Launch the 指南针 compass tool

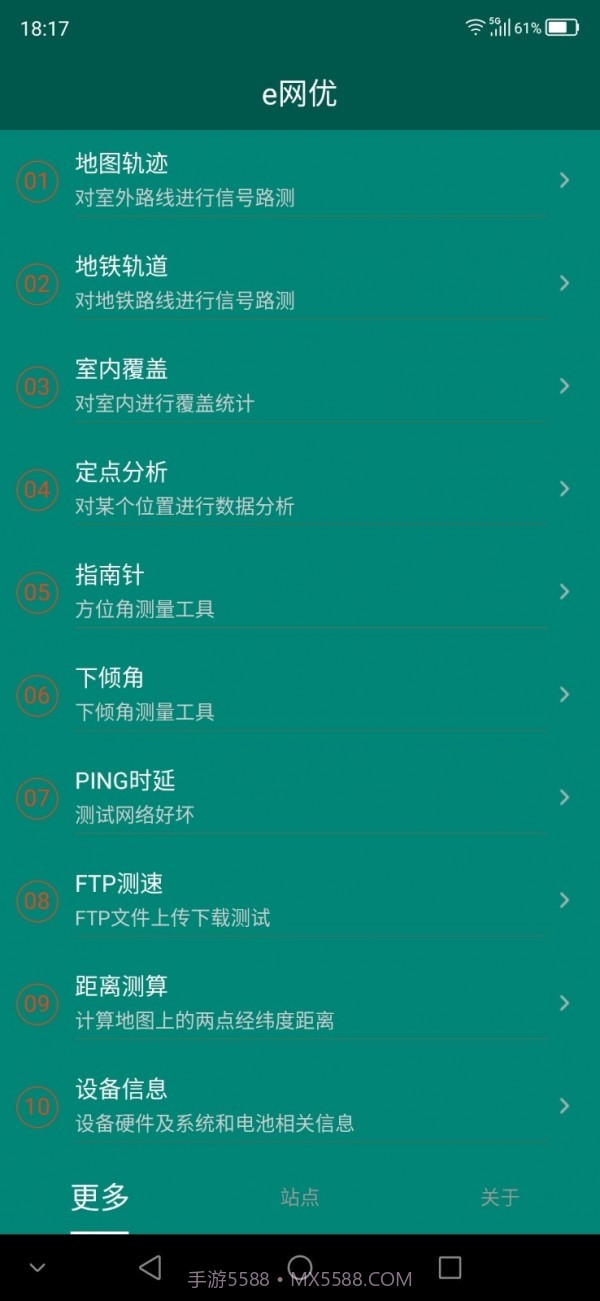point(300,592)
